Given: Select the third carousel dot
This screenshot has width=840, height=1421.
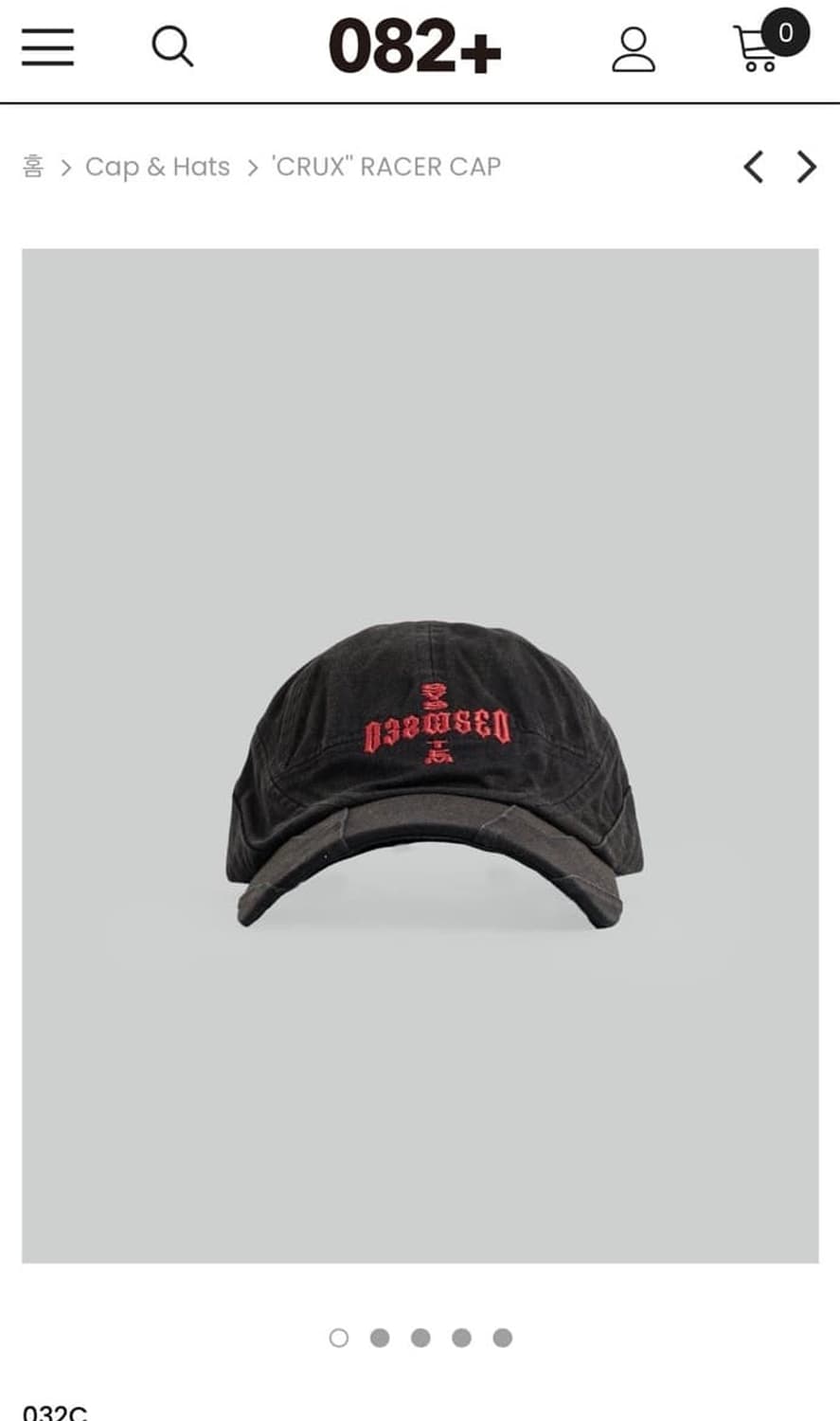Looking at the screenshot, I should [420, 1337].
